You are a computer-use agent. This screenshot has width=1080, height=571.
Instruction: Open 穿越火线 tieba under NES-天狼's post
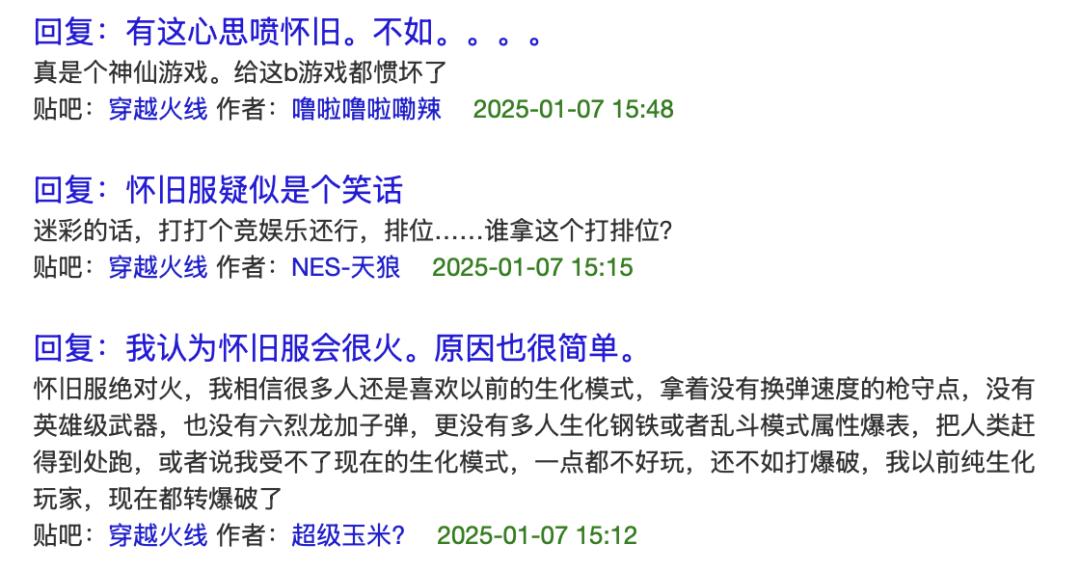[x=157, y=267]
